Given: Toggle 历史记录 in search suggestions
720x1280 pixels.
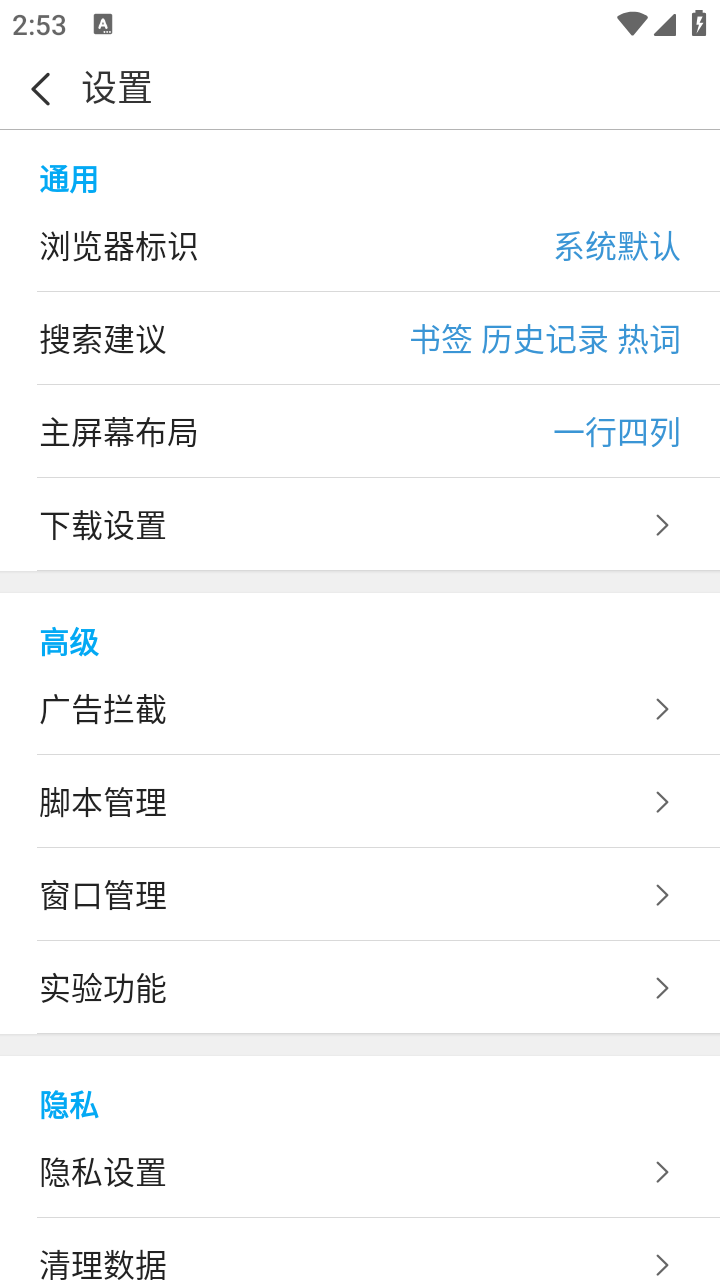Looking at the screenshot, I should pyautogui.click(x=546, y=340).
